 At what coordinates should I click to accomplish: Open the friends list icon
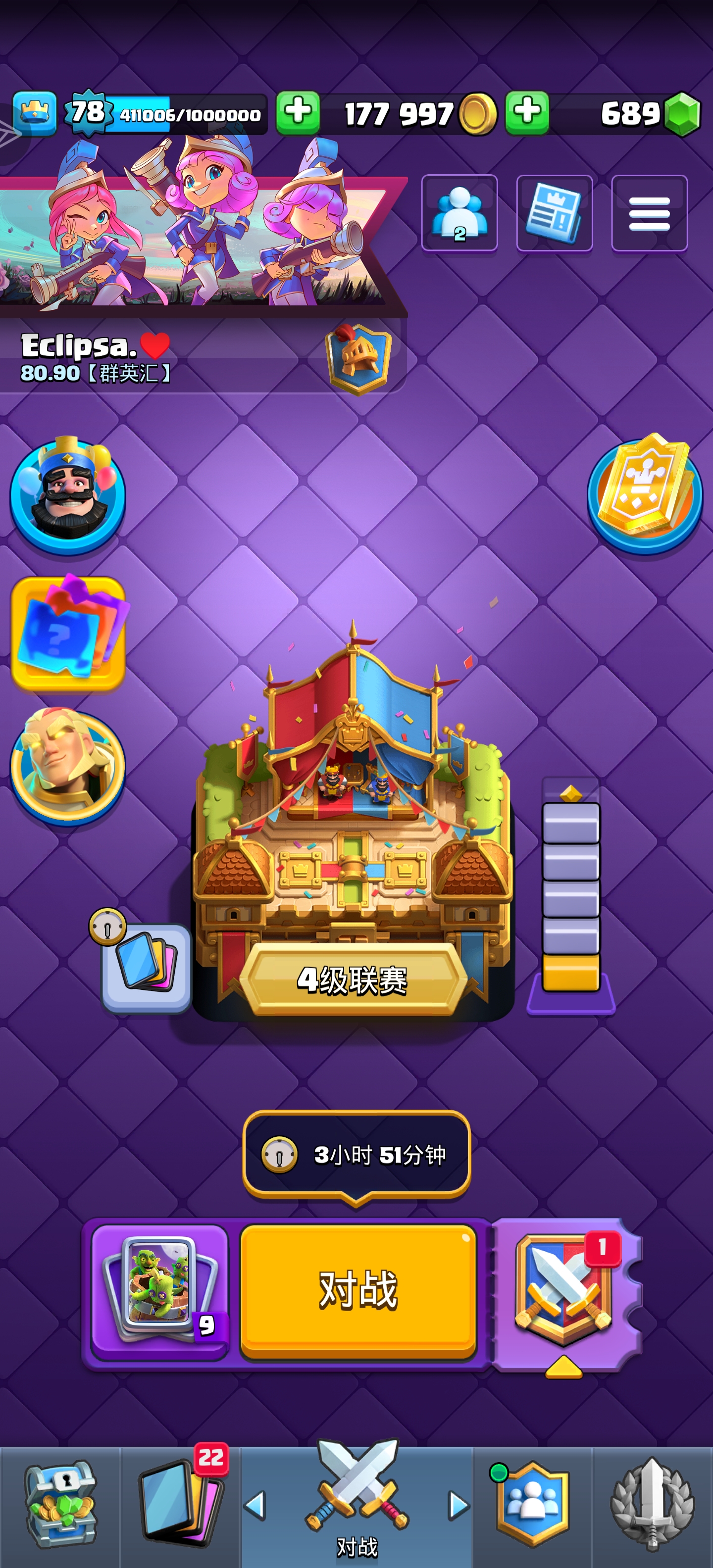[459, 213]
